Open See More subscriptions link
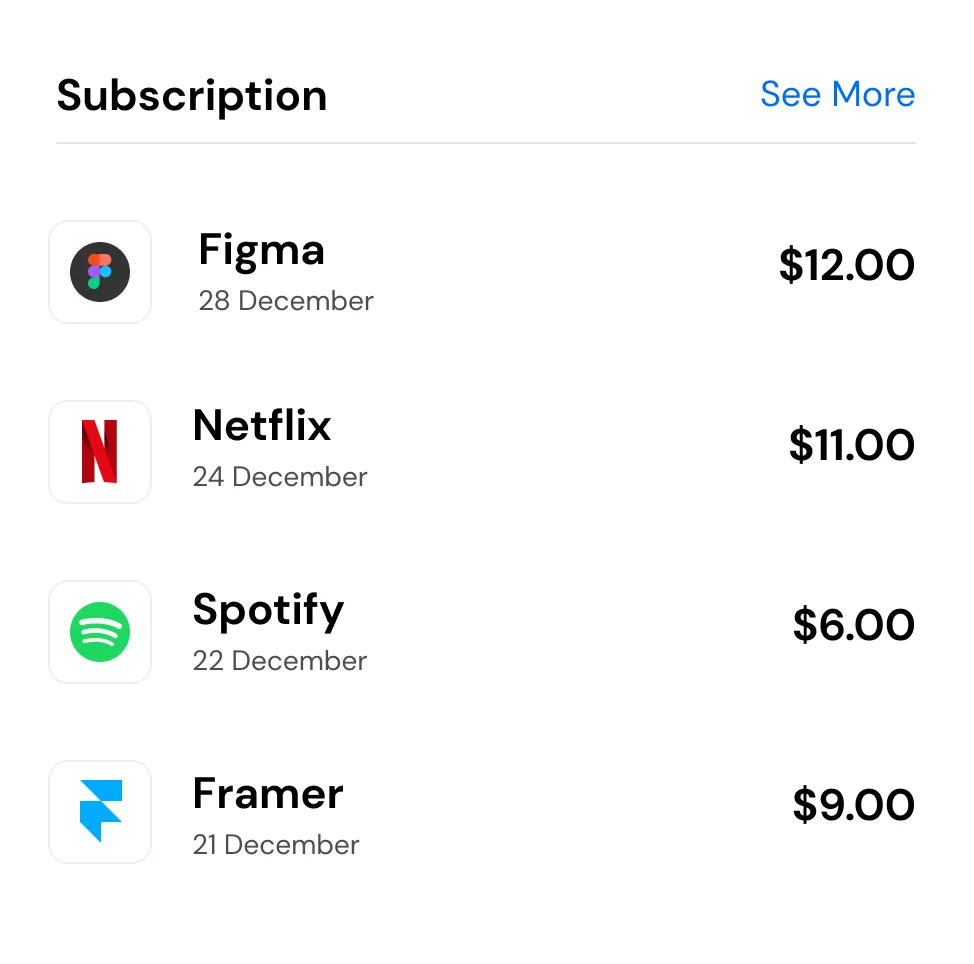 837,94
